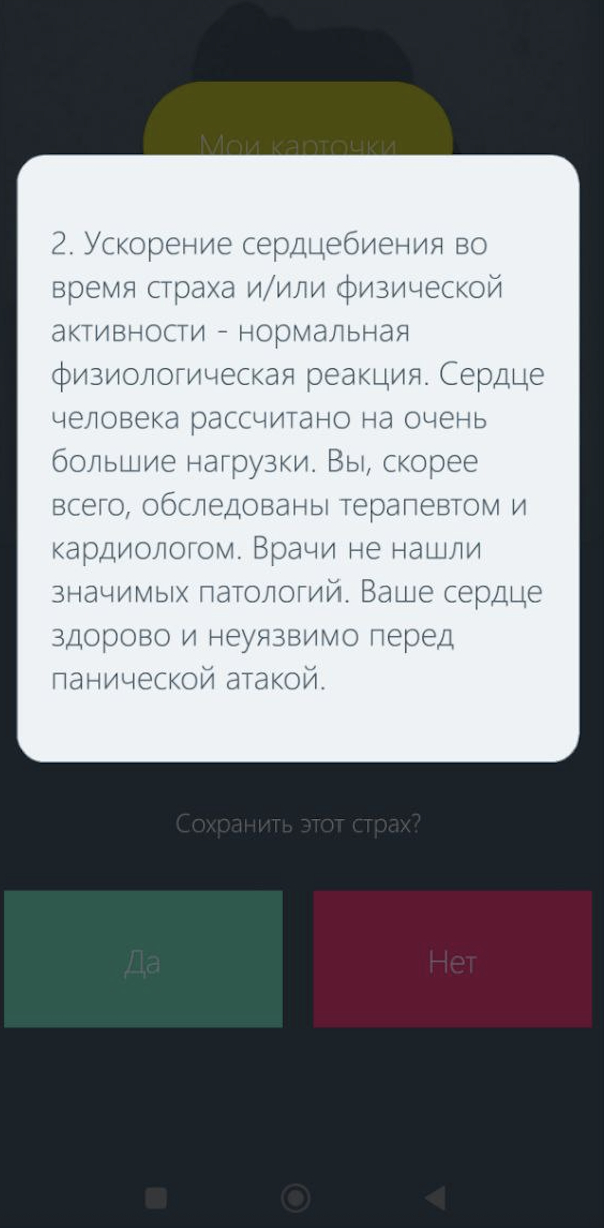Choose Нет to skip saving
This screenshot has height=1228, width=604.
(x=452, y=959)
